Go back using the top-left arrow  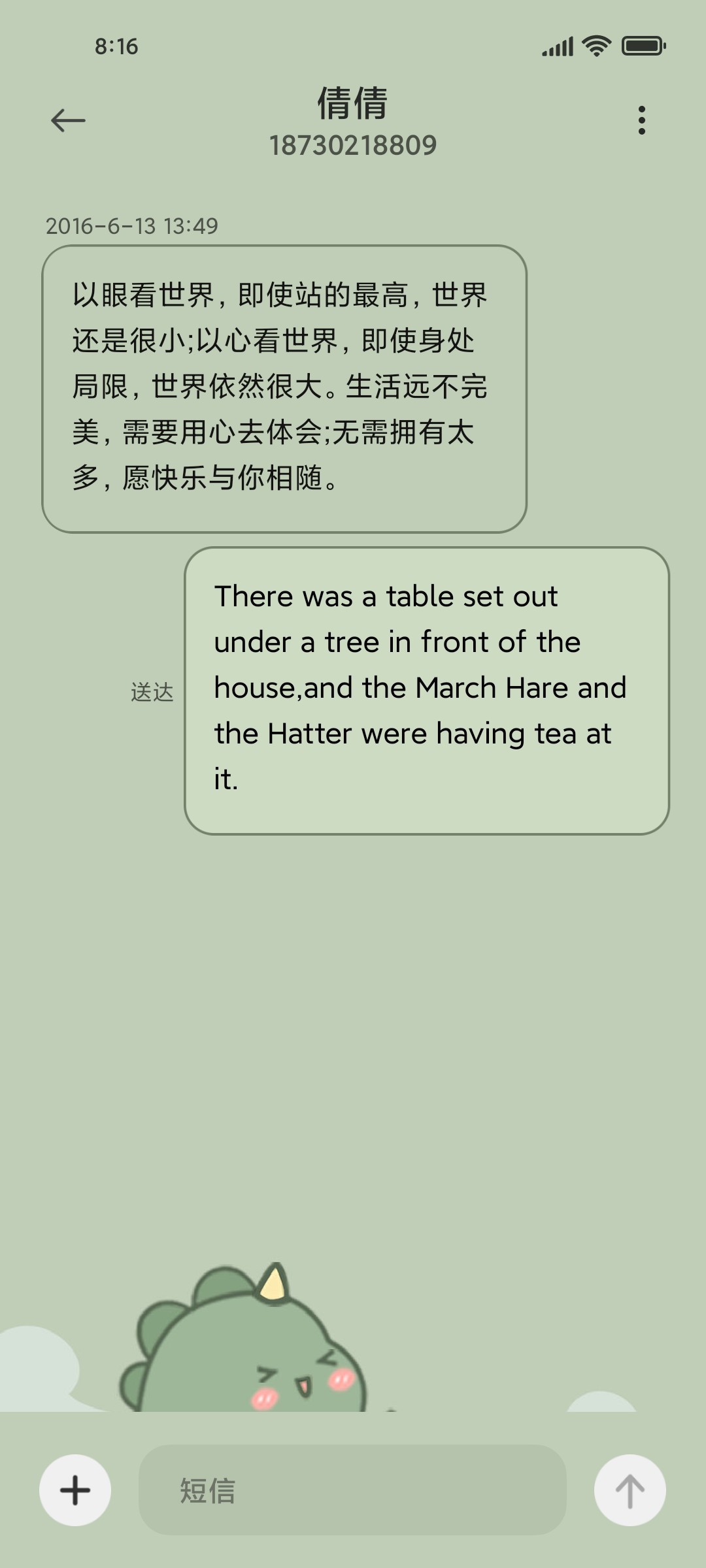(x=68, y=120)
